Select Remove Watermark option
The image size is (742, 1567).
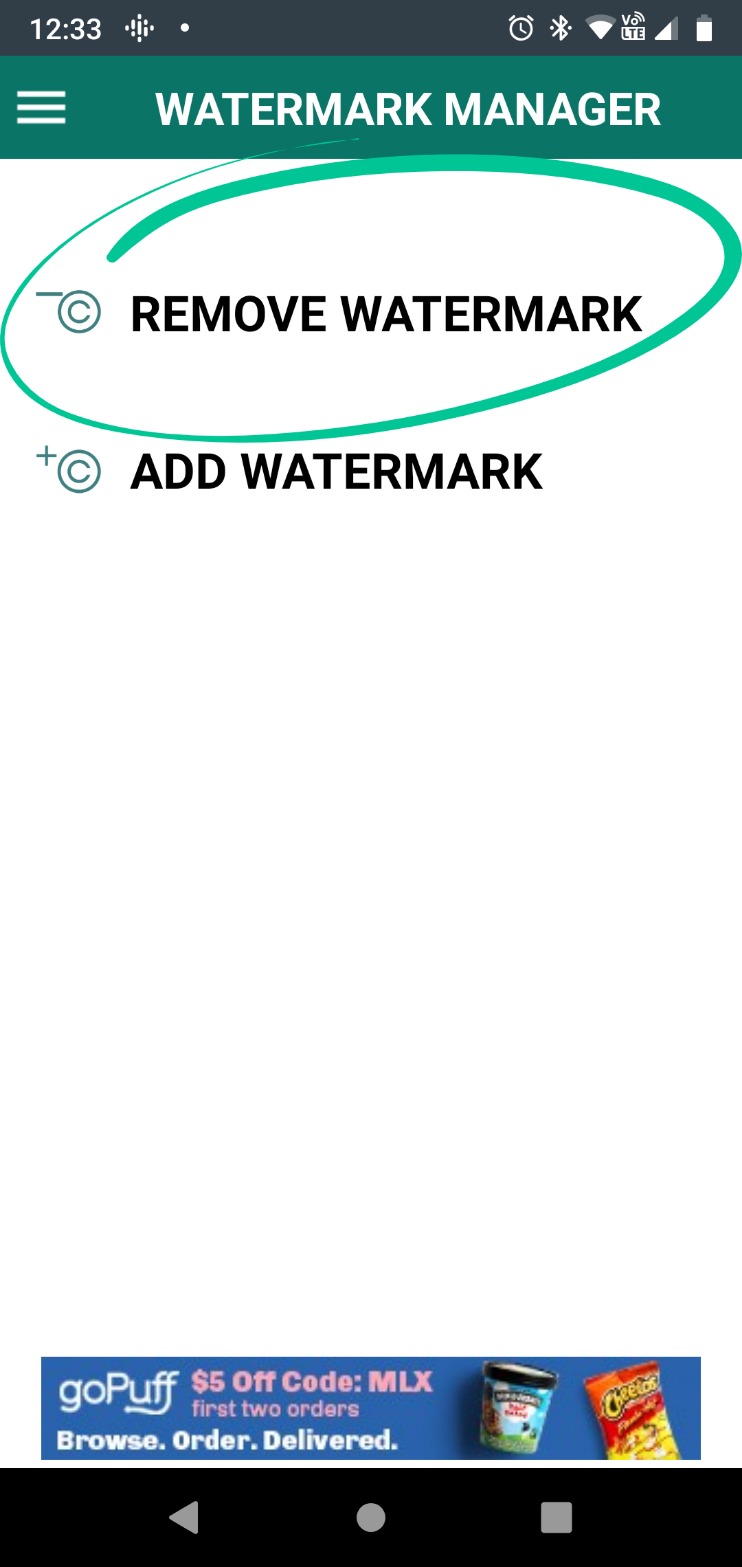[385, 314]
